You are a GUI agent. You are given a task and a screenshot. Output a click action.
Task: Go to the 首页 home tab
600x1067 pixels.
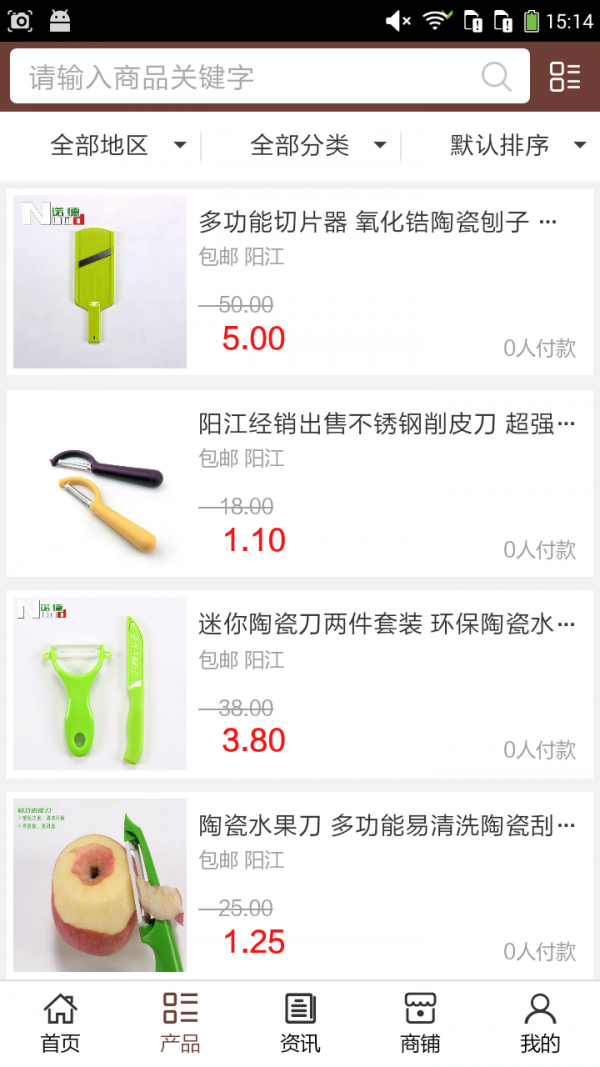click(x=60, y=1023)
